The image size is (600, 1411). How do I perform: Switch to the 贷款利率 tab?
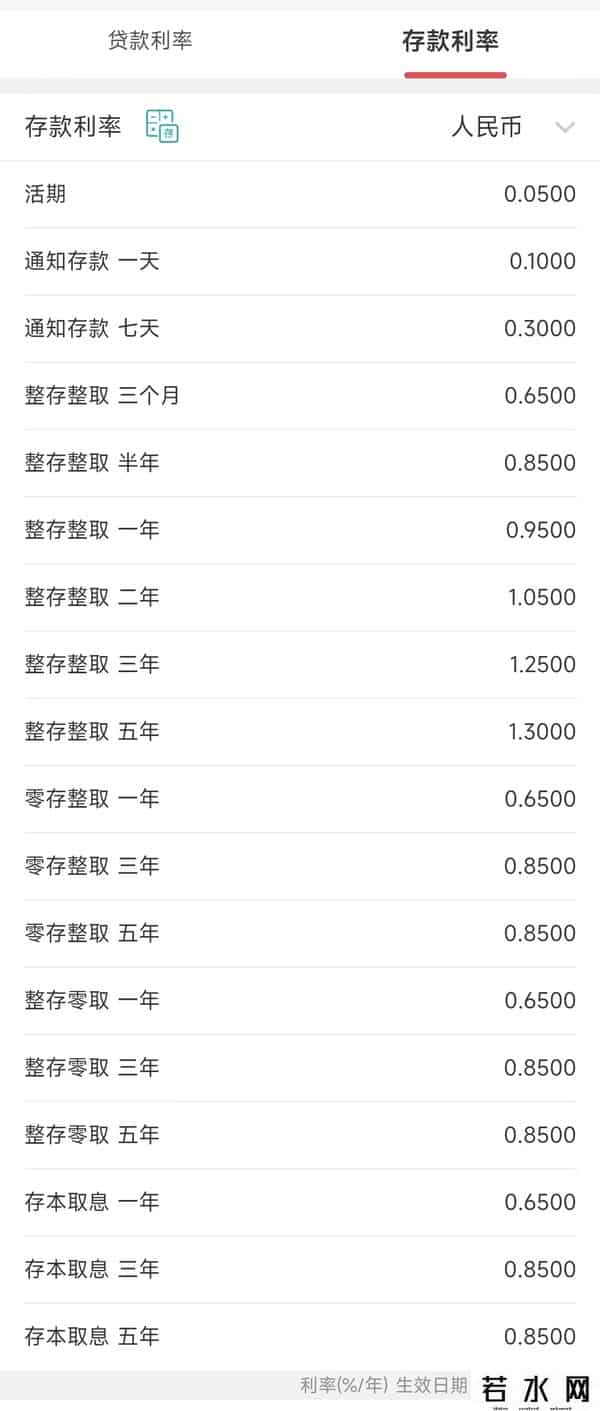(x=150, y=41)
